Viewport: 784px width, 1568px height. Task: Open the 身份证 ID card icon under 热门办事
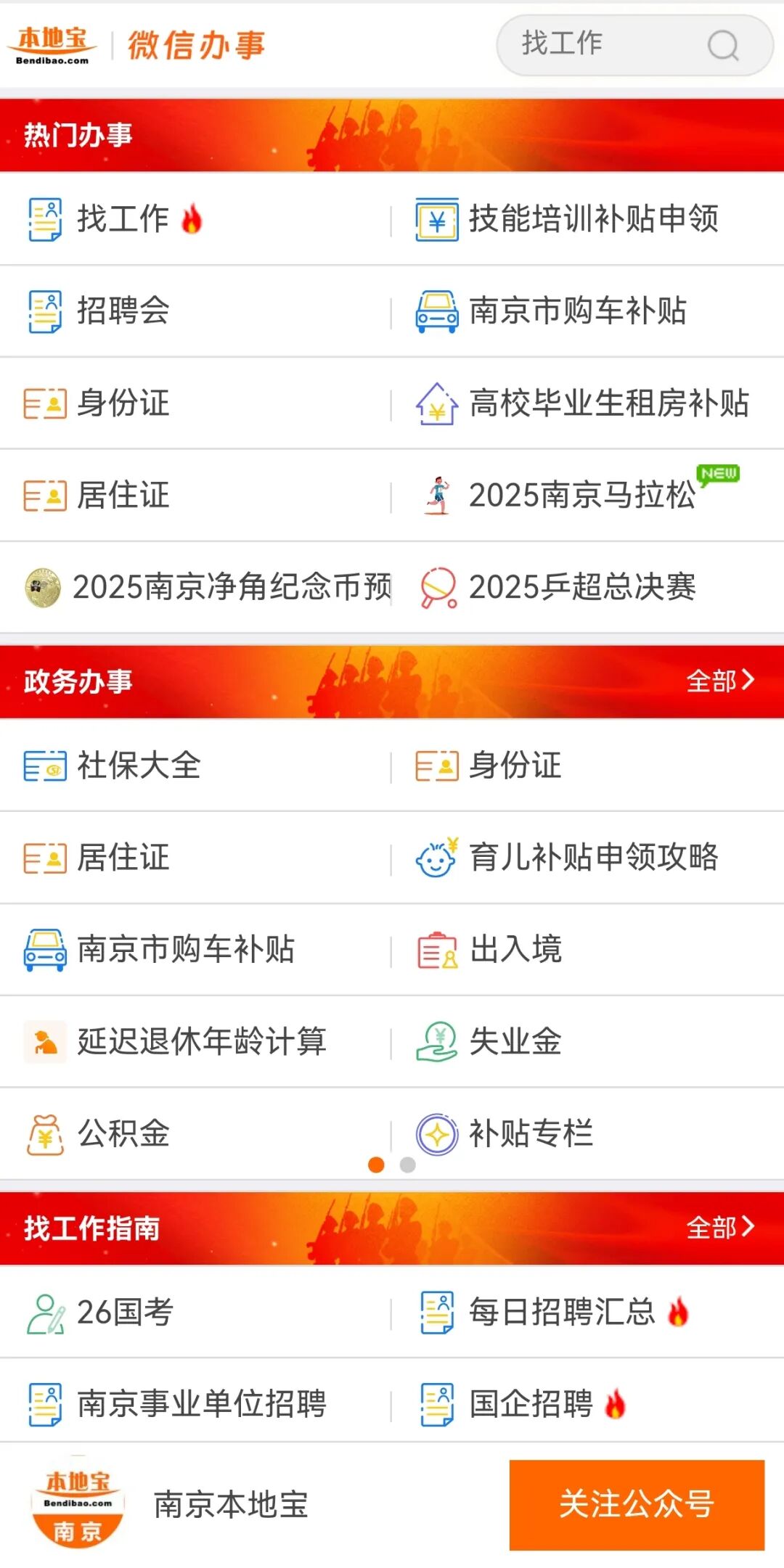pos(45,404)
